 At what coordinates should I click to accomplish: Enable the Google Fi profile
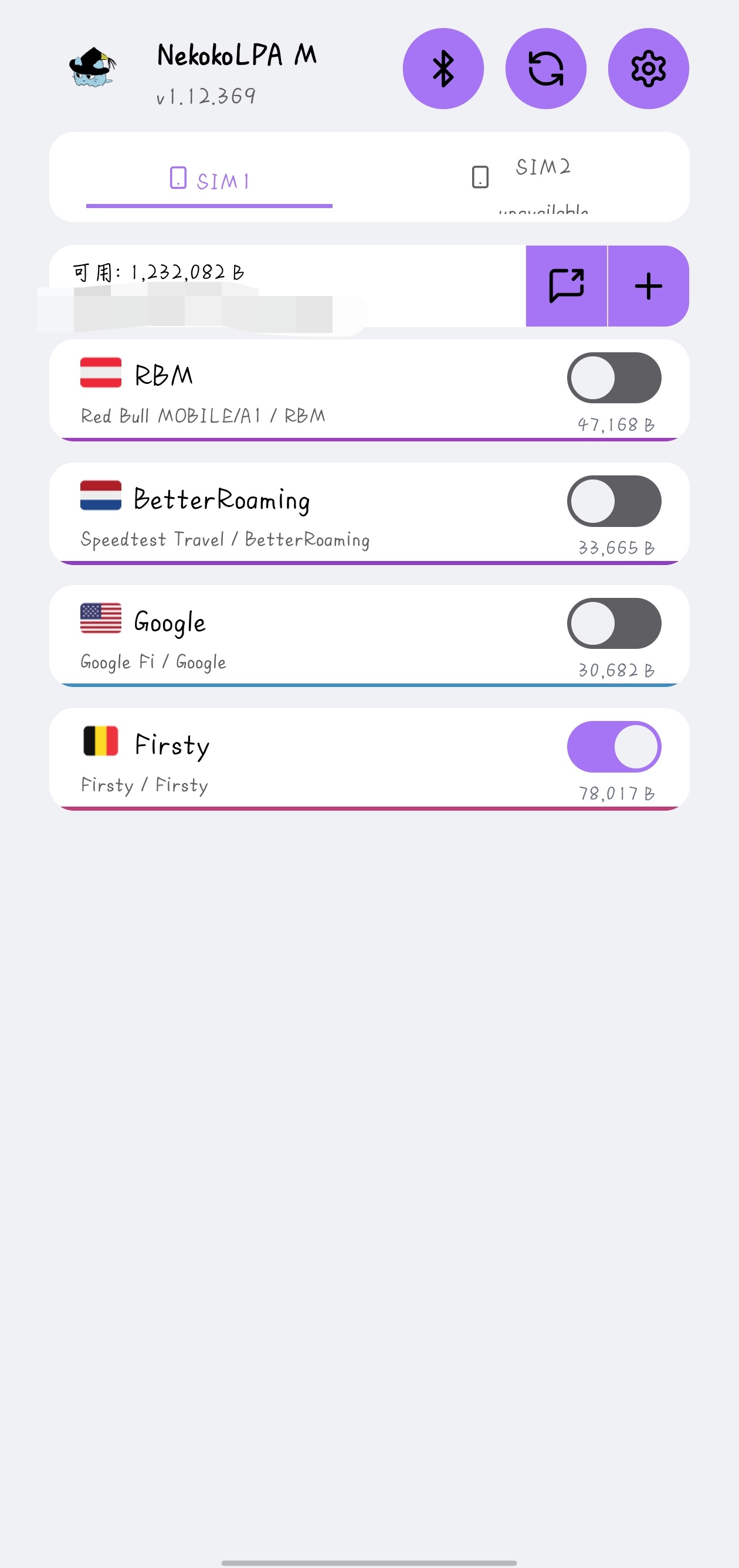[613, 623]
